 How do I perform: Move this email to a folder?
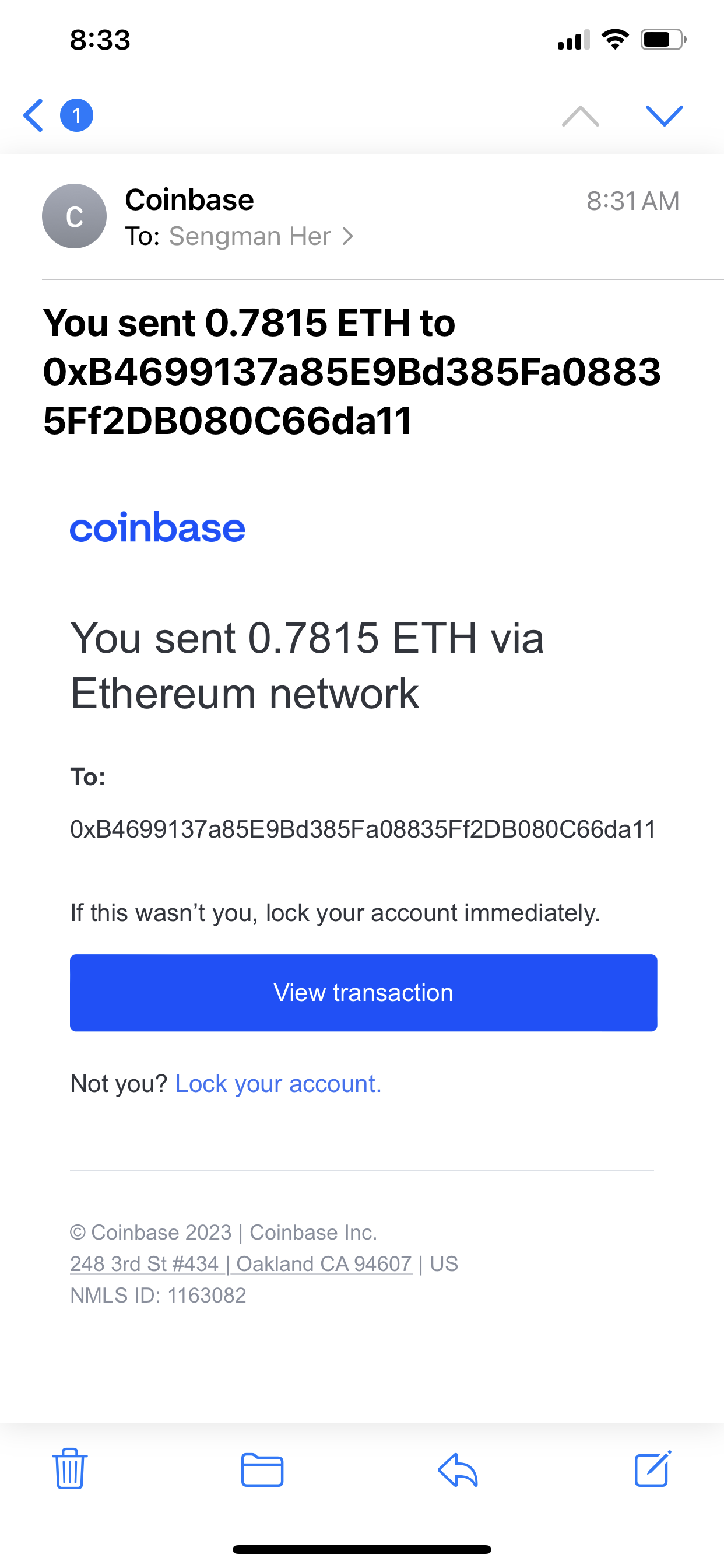coord(262,1469)
